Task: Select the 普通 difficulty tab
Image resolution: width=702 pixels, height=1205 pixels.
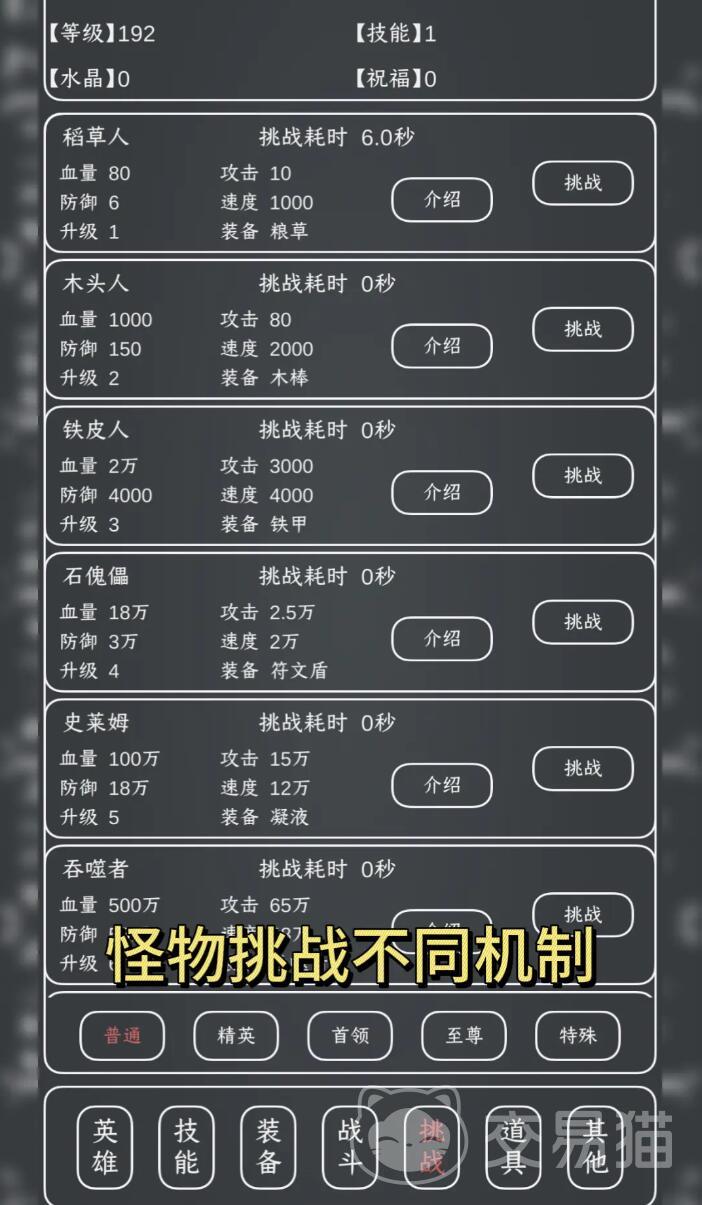Action: (x=122, y=1035)
